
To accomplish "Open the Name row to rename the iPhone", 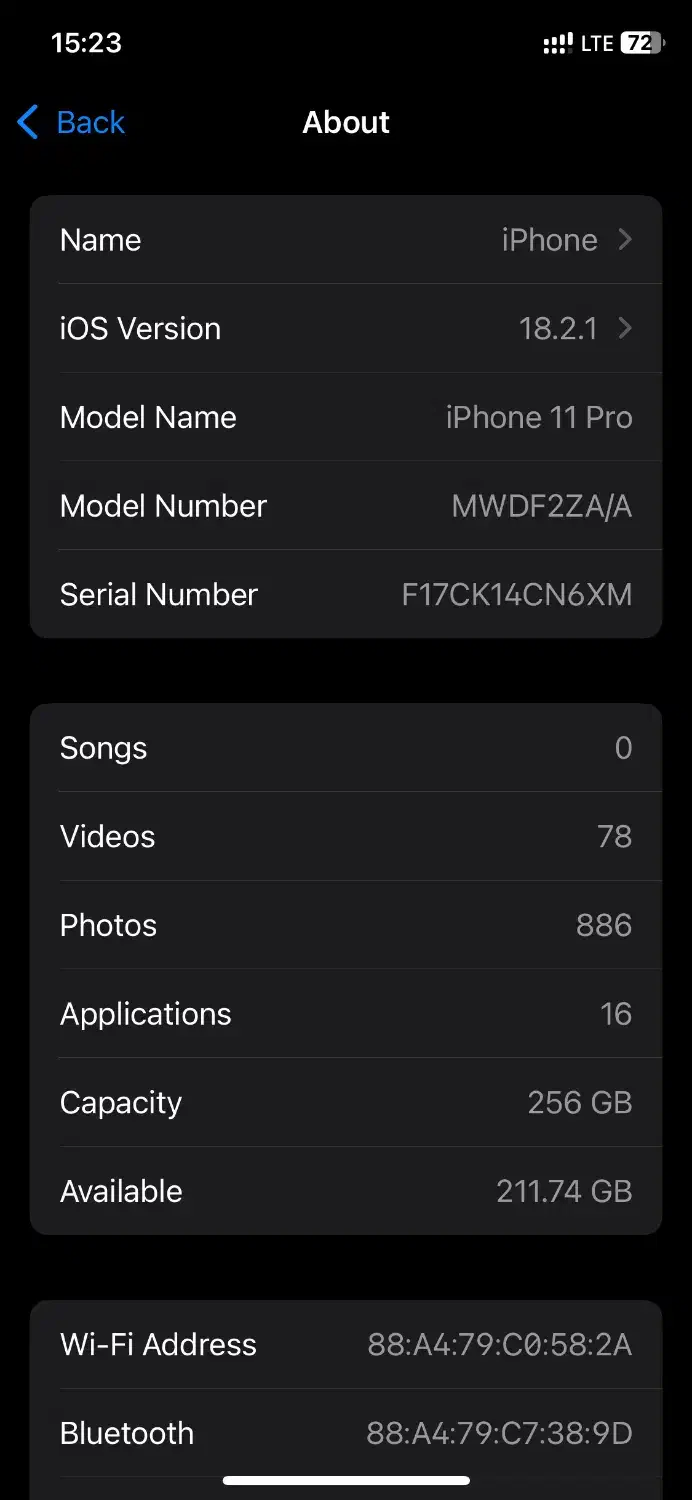I will click(x=346, y=240).
